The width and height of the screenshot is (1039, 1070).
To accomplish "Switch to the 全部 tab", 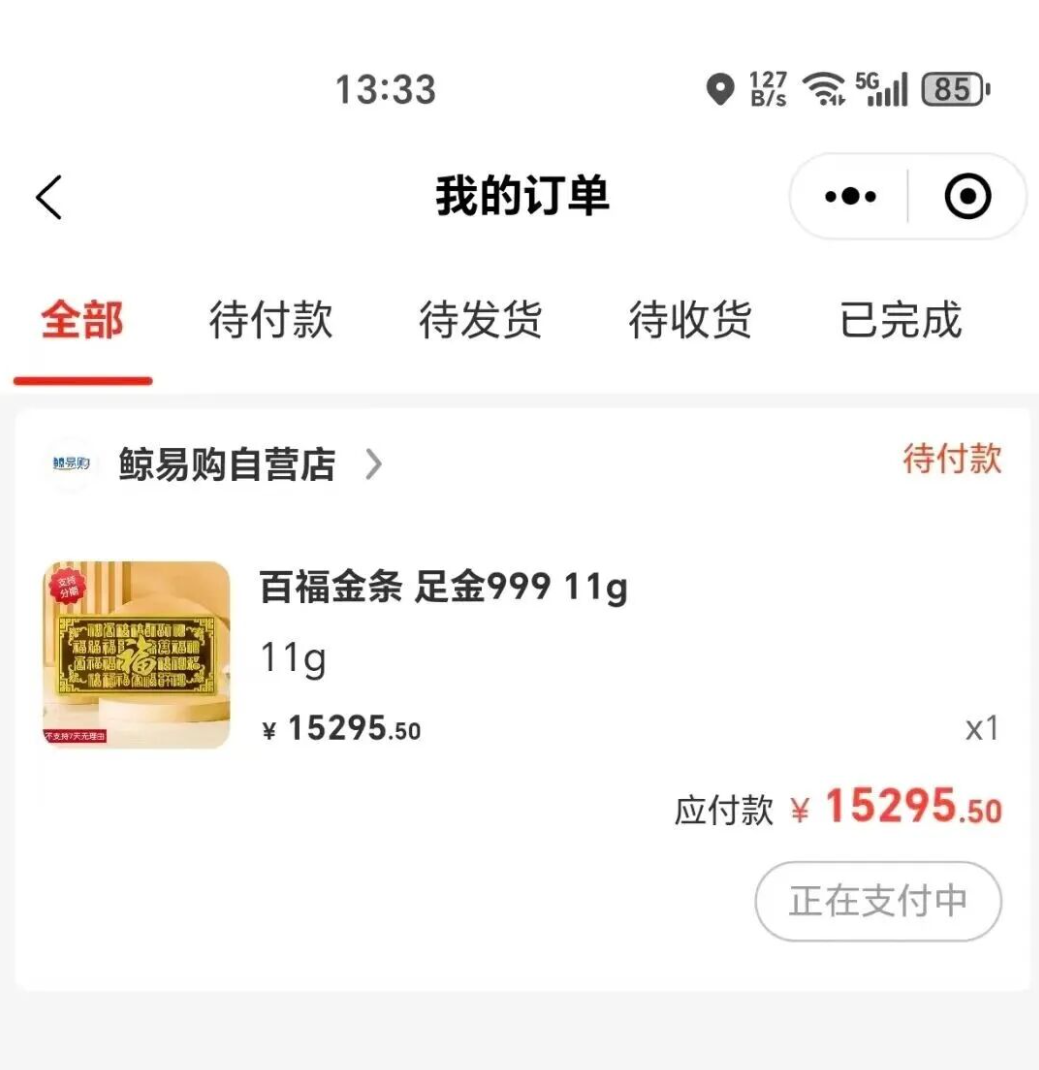I will 82,322.
